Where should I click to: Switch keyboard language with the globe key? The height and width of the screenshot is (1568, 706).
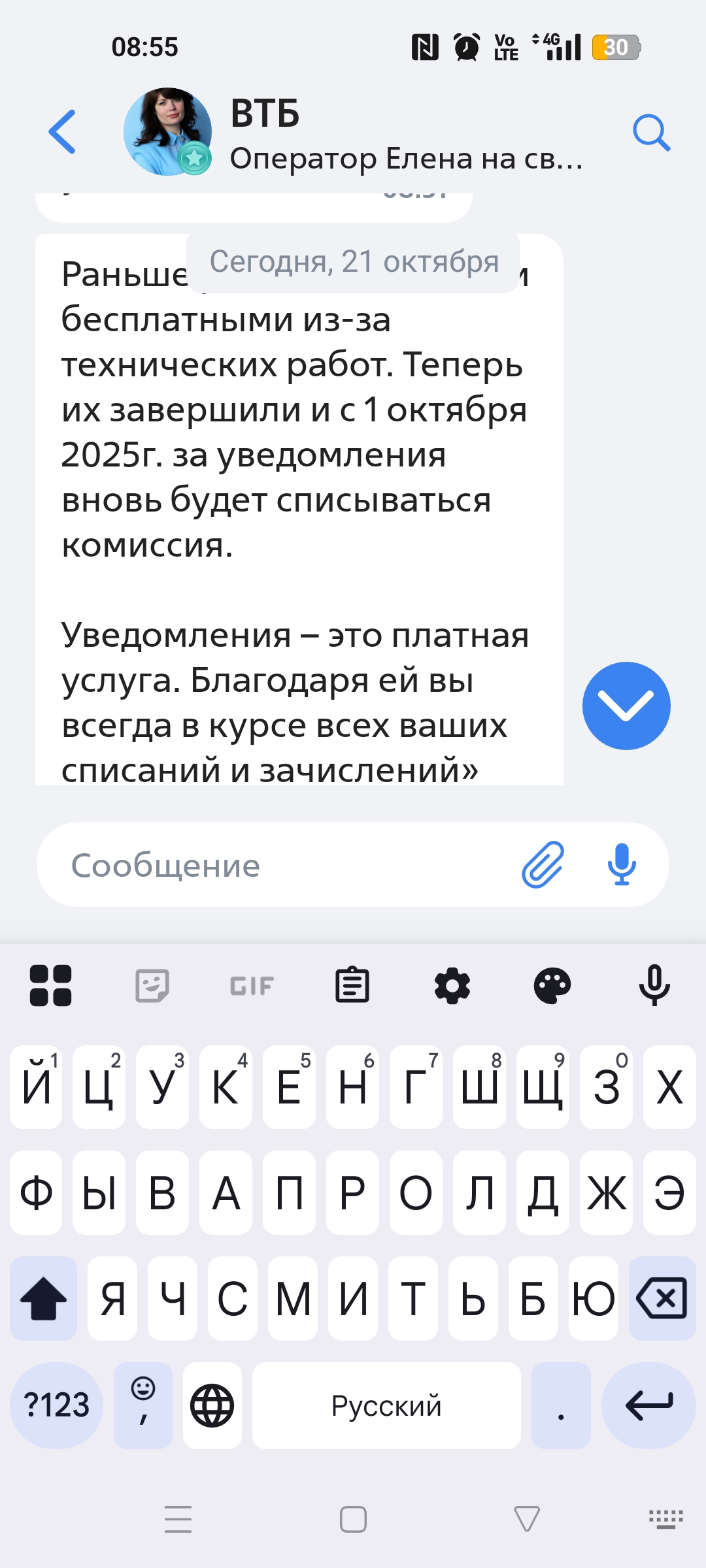pos(212,1405)
